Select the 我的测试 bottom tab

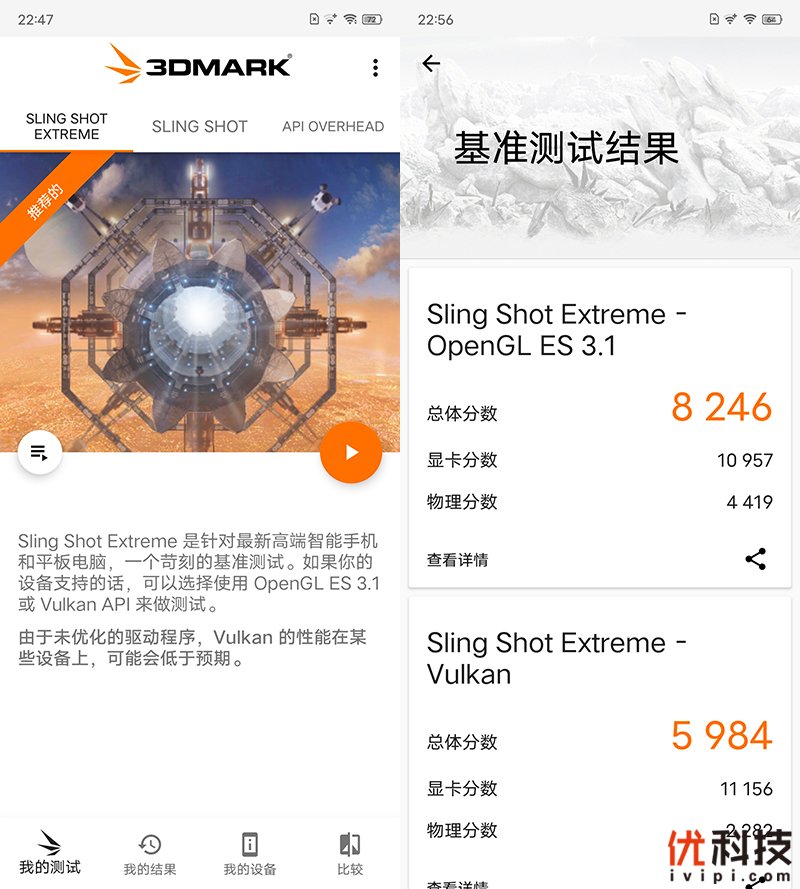pos(50,853)
